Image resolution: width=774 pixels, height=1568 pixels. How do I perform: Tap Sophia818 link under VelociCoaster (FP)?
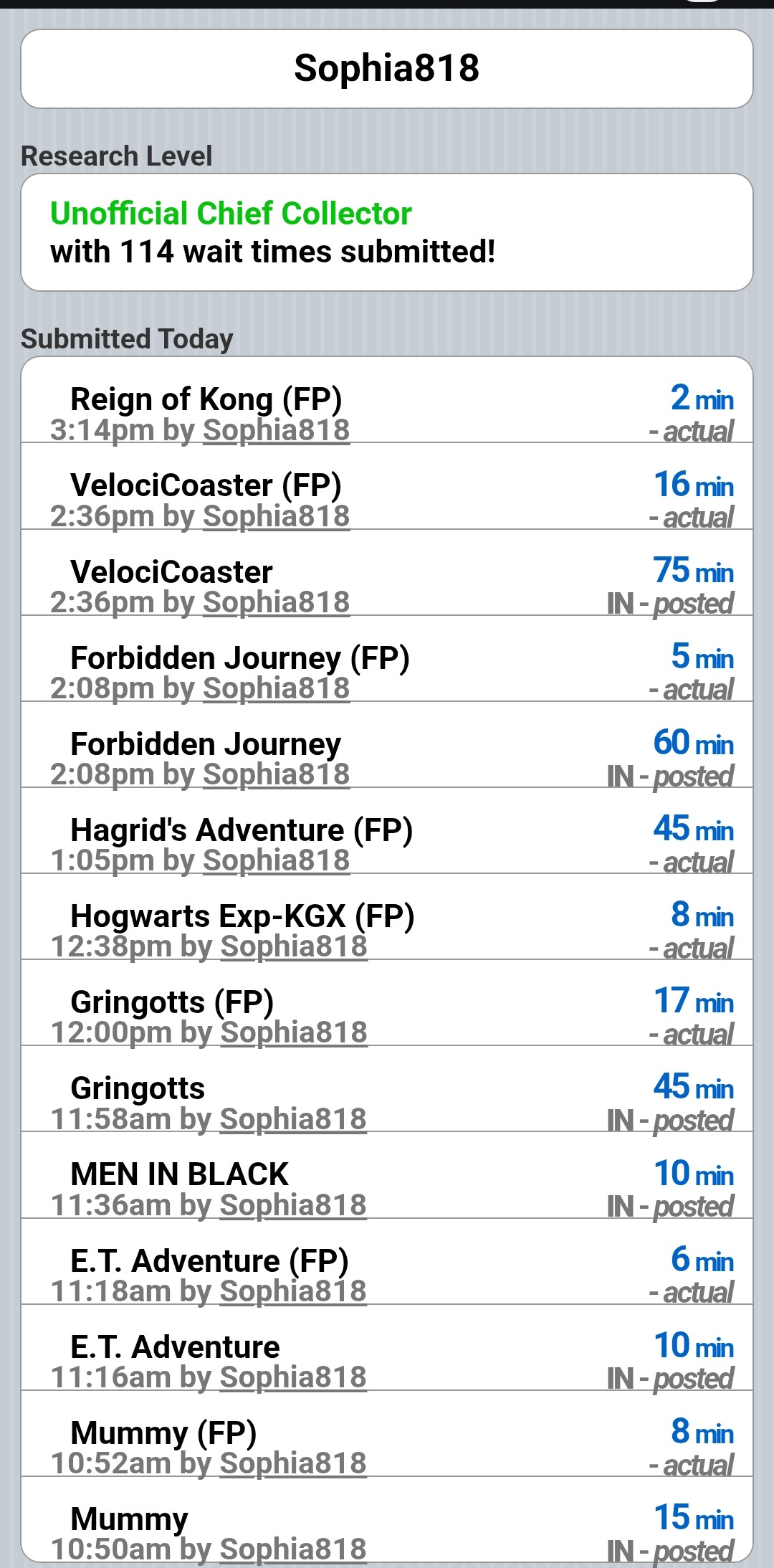pos(277,516)
